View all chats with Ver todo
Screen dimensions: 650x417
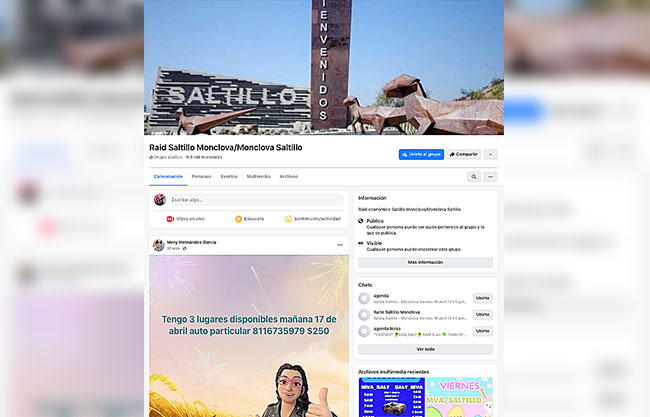pos(425,349)
